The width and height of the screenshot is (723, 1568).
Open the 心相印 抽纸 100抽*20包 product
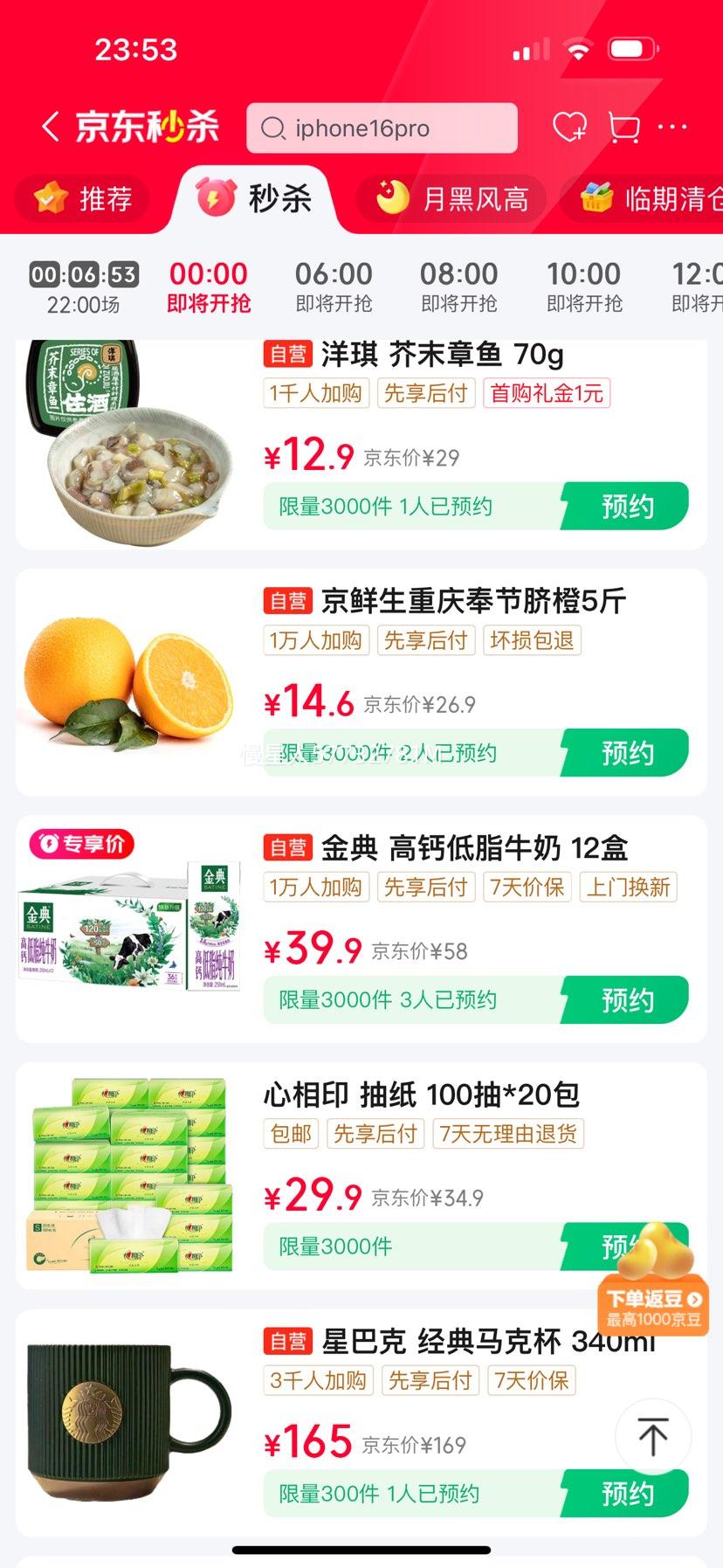pos(422,1095)
